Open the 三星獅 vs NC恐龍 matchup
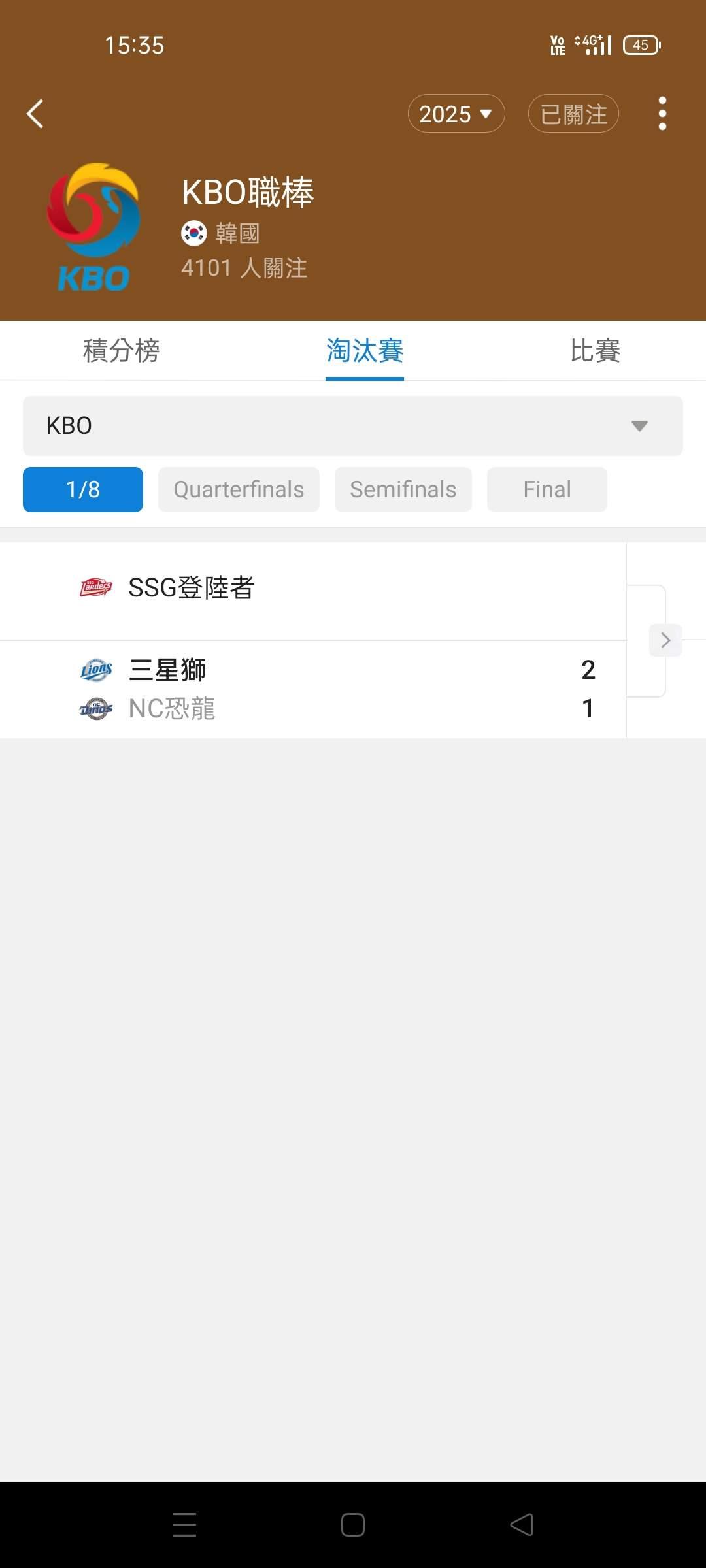Viewport: 706px width, 1568px height. 312,689
